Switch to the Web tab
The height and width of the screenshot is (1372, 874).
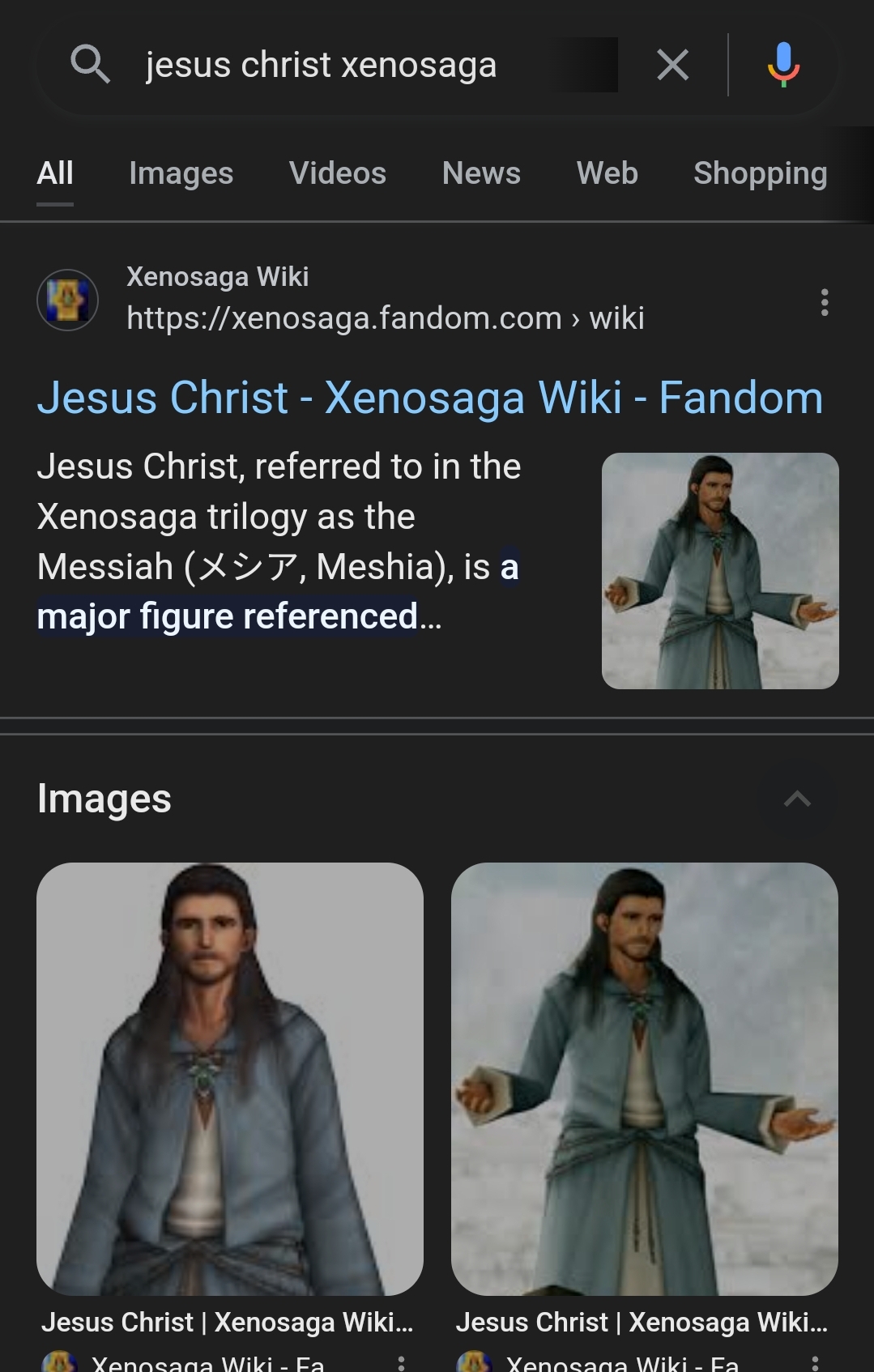[607, 173]
